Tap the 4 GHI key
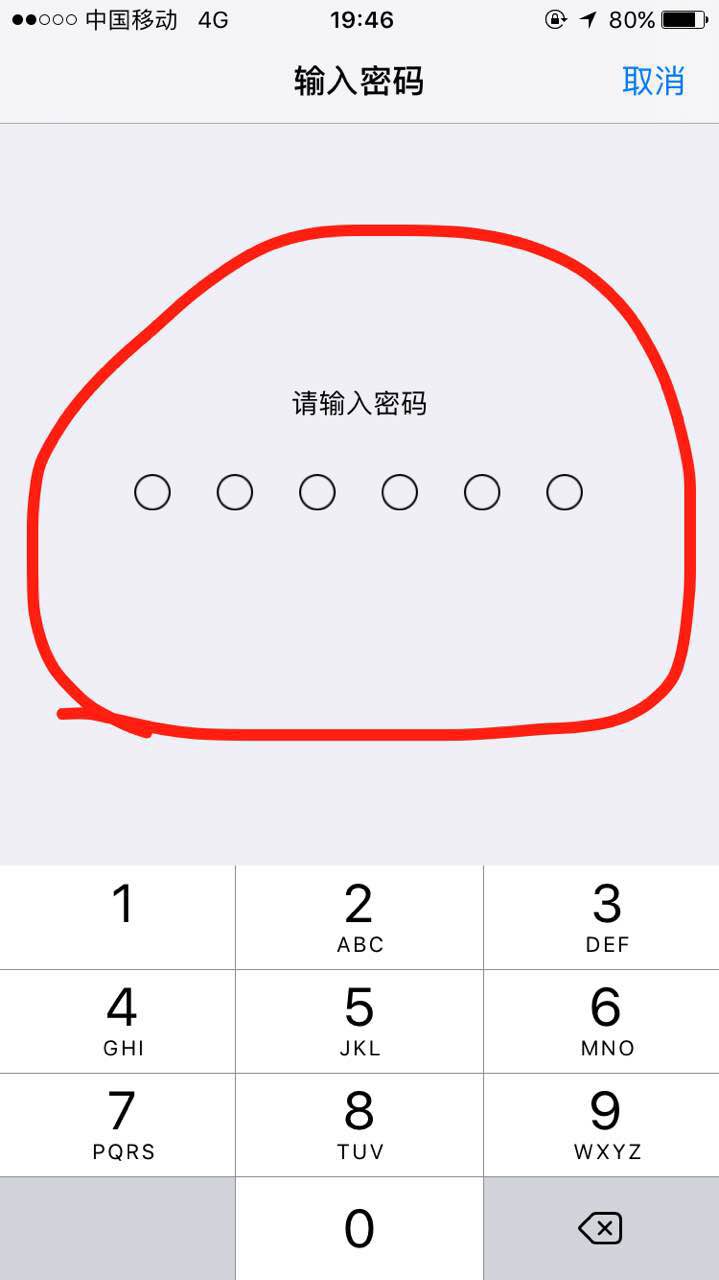The image size is (719, 1280). tap(117, 1021)
